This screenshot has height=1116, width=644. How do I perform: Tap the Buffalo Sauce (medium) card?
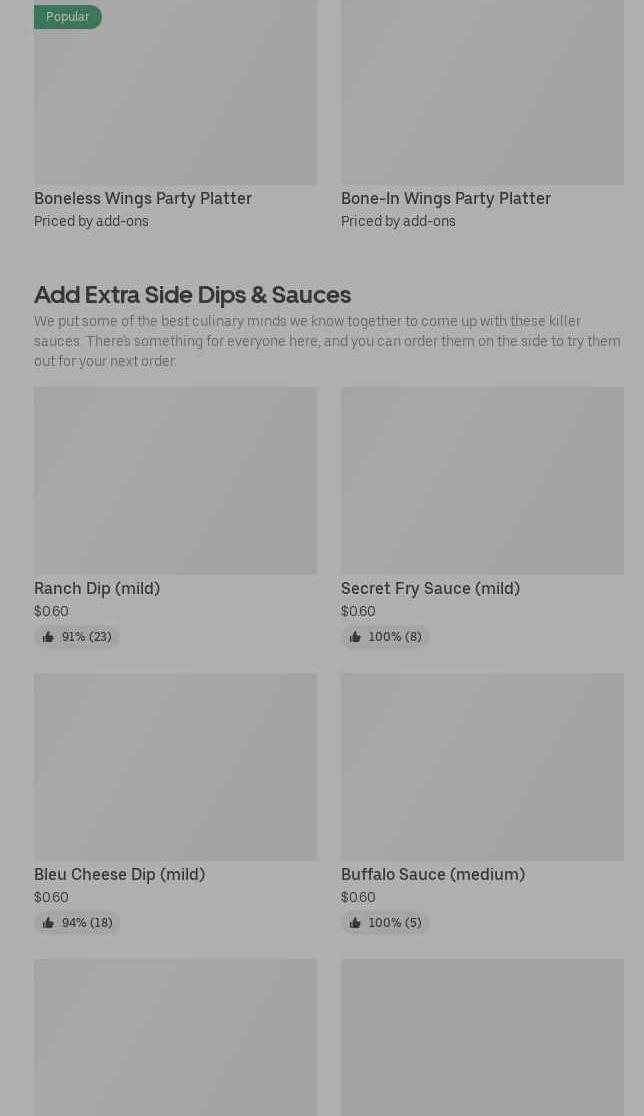coord(482,804)
